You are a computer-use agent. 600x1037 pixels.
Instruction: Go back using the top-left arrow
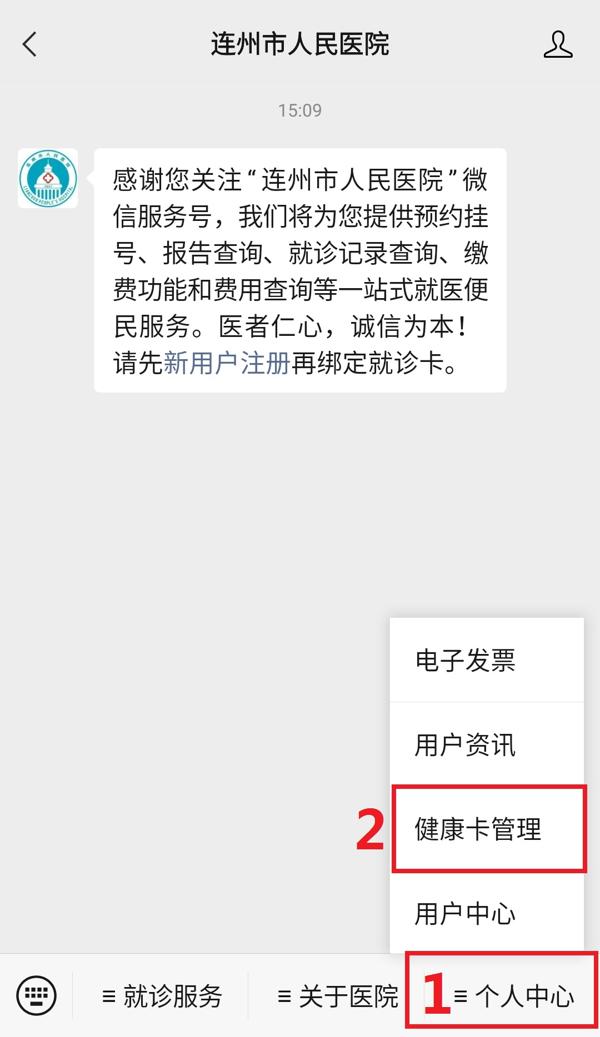[30, 44]
